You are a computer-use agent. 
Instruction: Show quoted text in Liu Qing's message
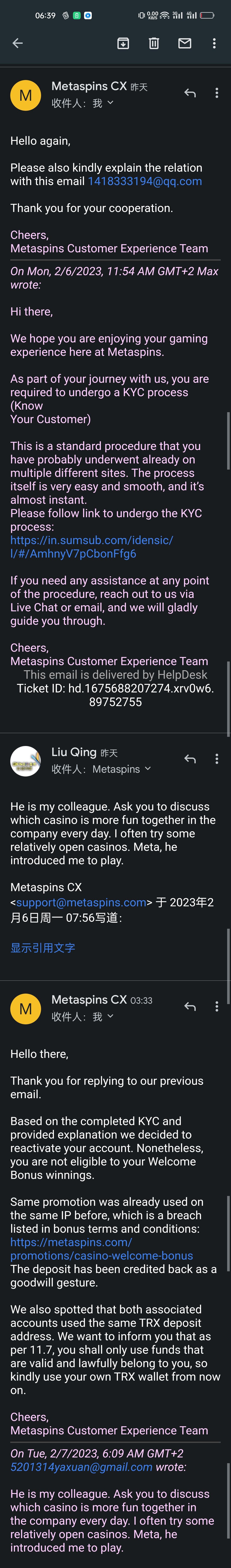tap(43, 948)
